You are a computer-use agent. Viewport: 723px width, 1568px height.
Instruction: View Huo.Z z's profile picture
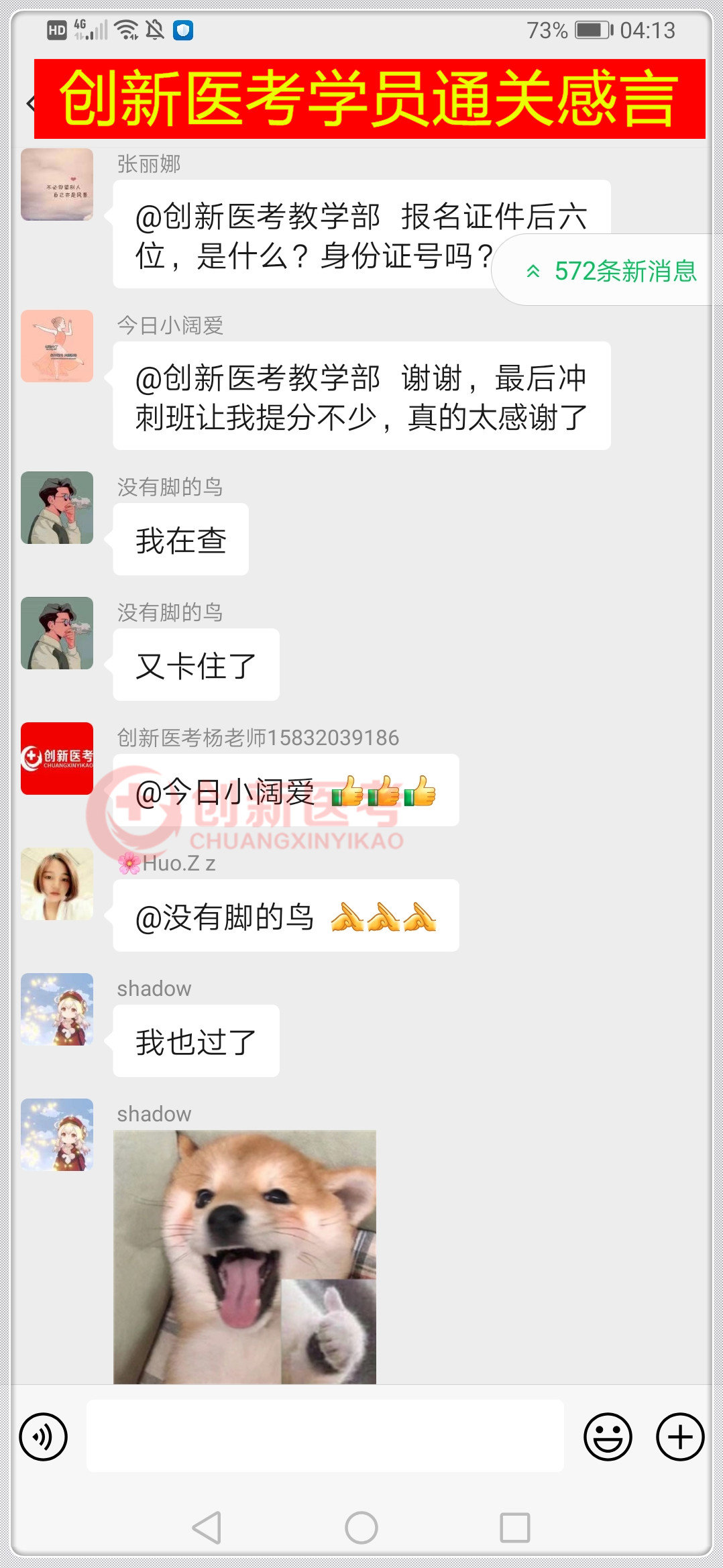(x=57, y=883)
